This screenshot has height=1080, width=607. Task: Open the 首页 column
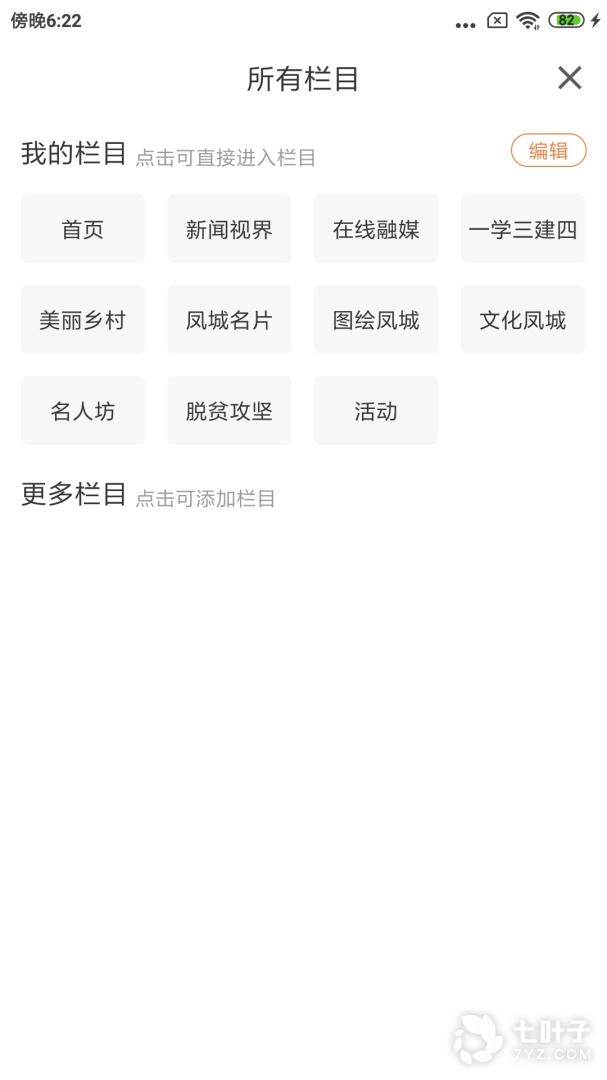(x=83, y=229)
